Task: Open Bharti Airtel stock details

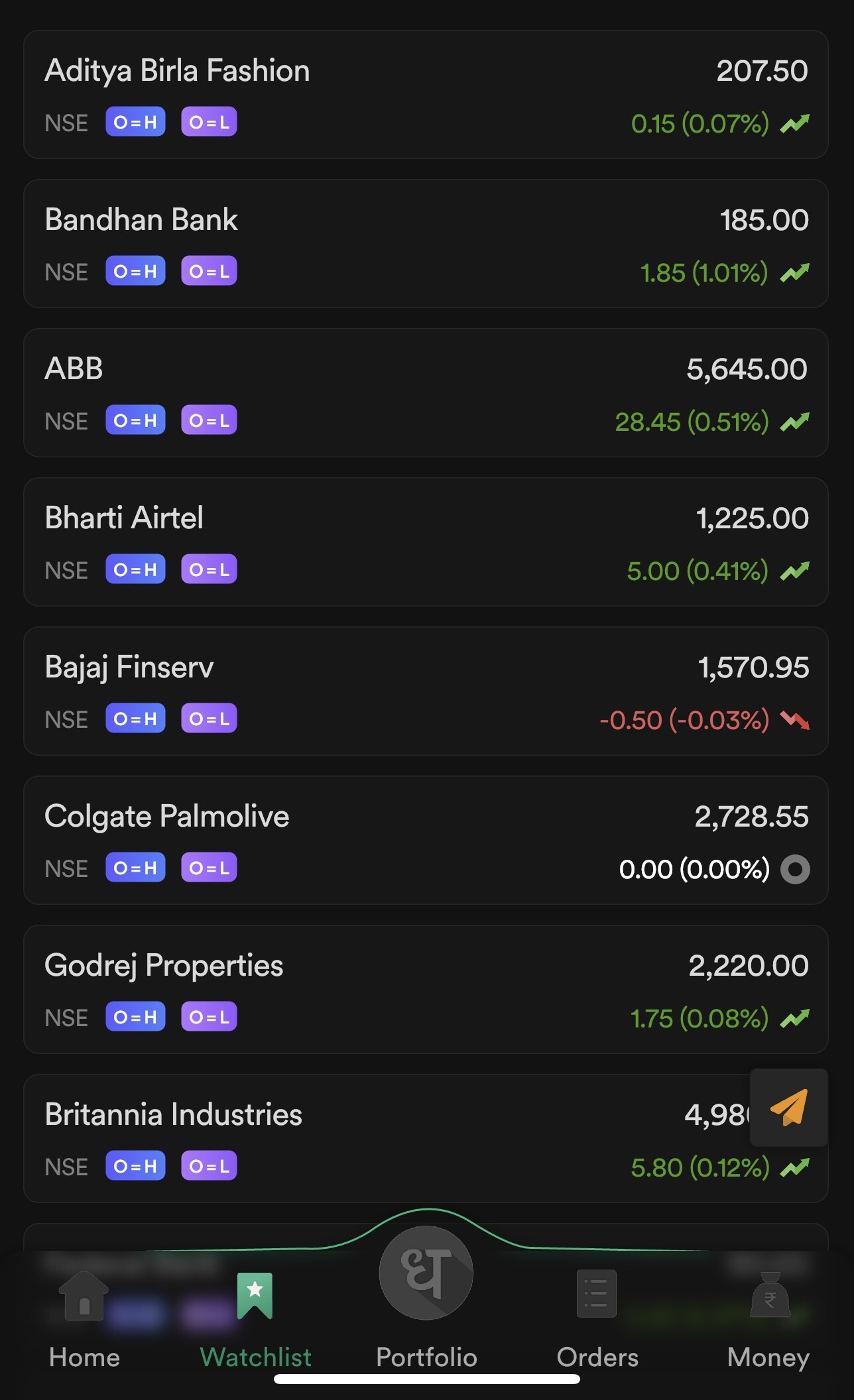Action: pos(426,542)
